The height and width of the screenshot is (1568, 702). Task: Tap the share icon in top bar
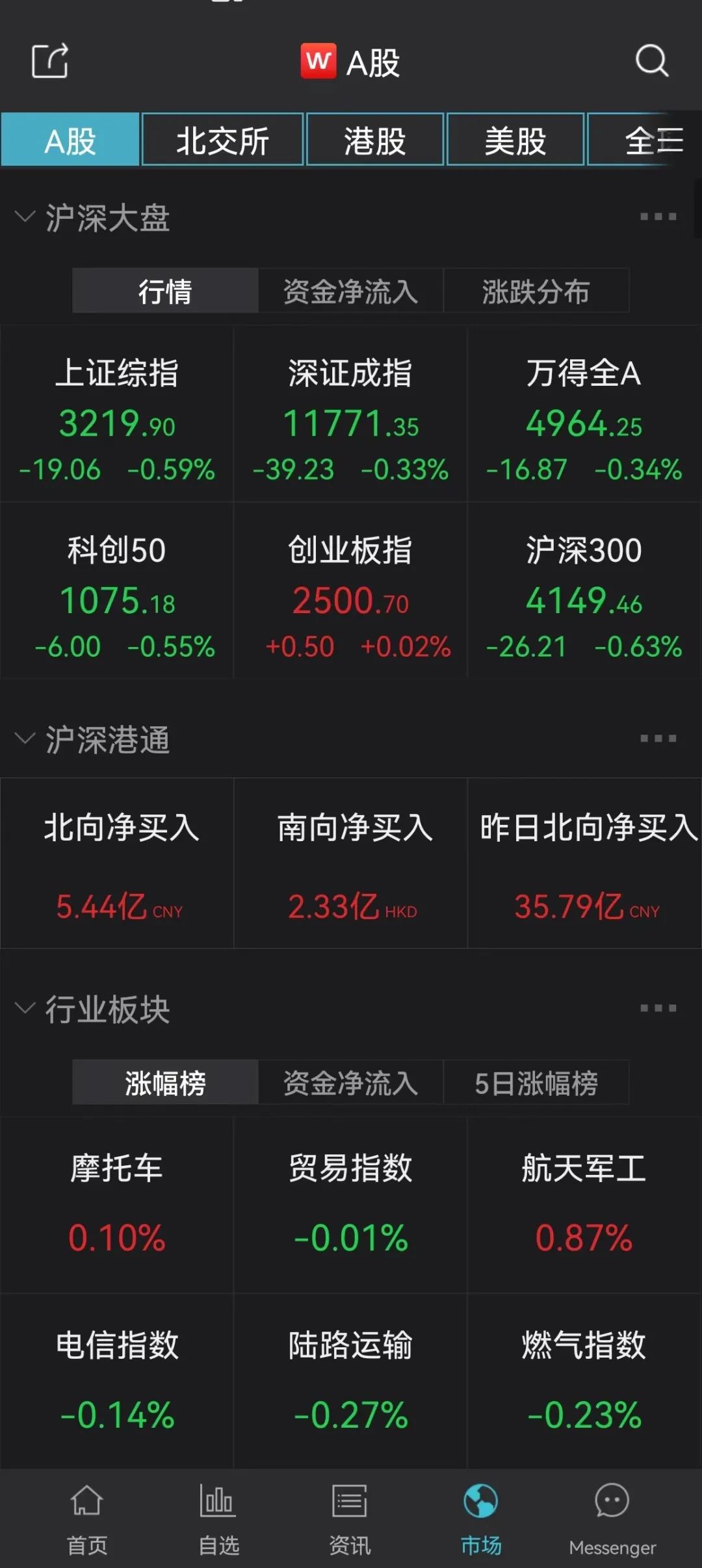pyautogui.click(x=50, y=61)
